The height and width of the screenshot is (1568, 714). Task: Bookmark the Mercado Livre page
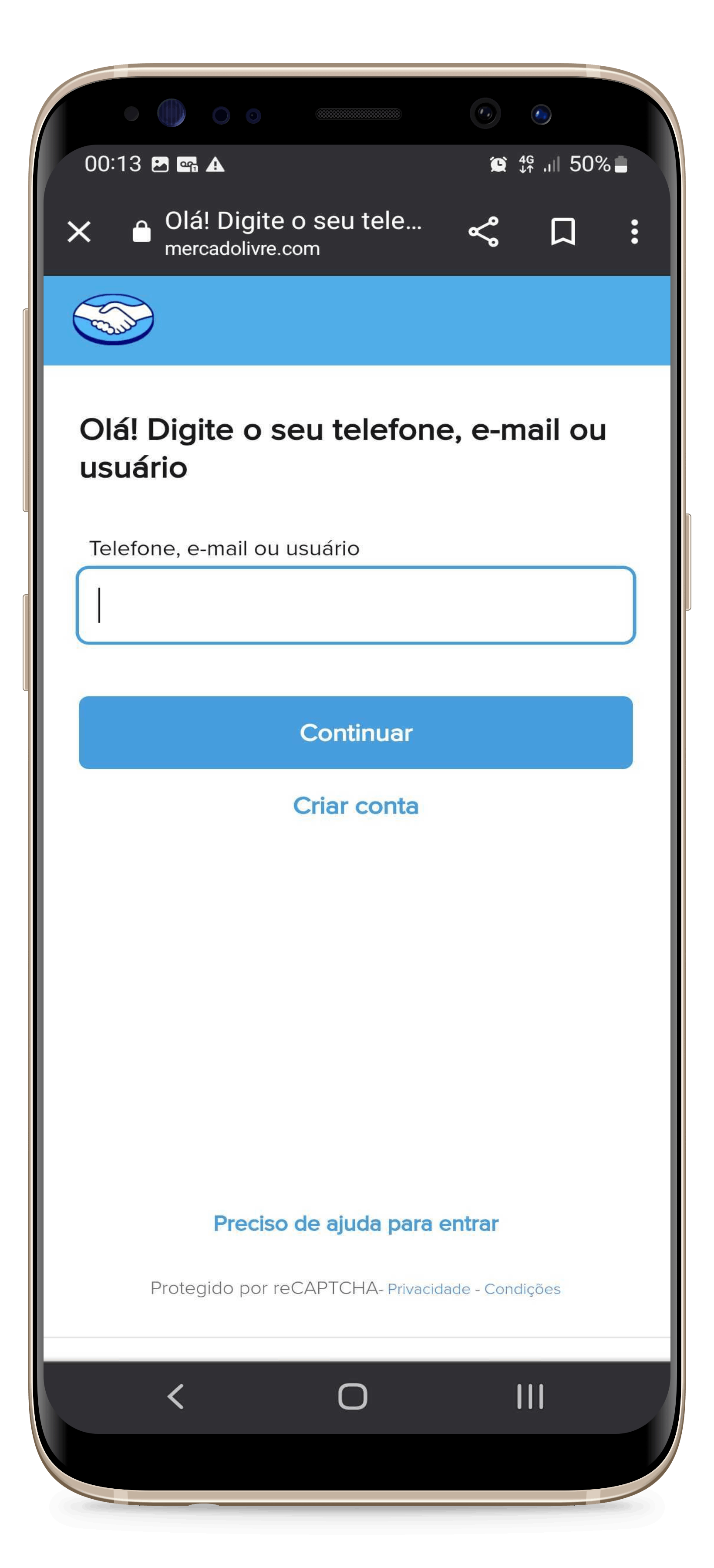click(x=562, y=232)
